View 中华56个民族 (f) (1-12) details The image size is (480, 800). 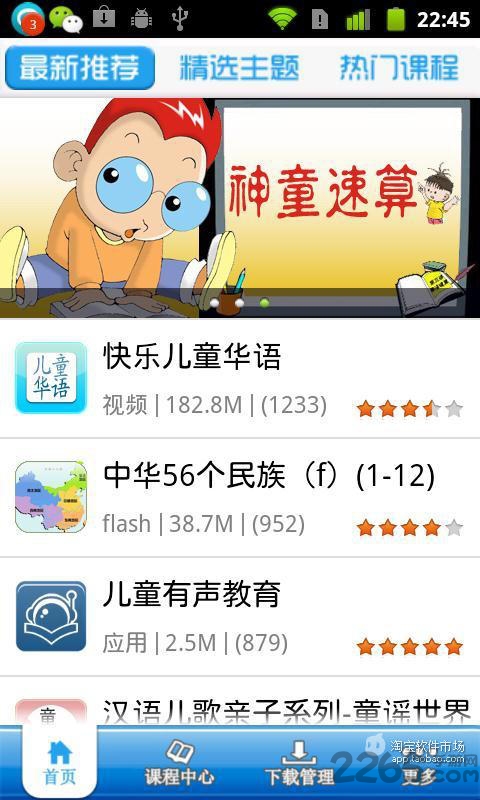pos(240,497)
